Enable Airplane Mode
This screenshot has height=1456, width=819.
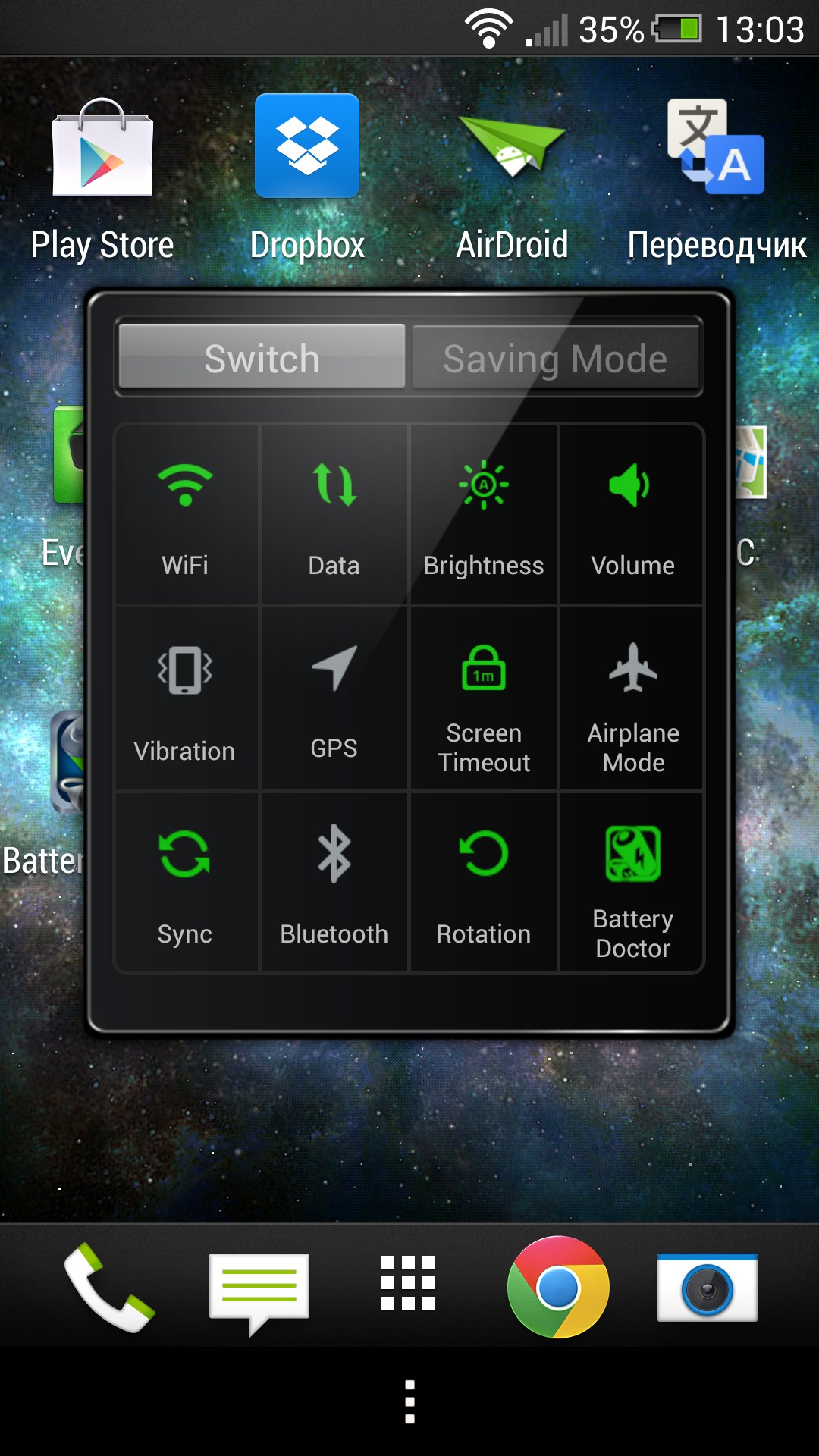coord(632,699)
